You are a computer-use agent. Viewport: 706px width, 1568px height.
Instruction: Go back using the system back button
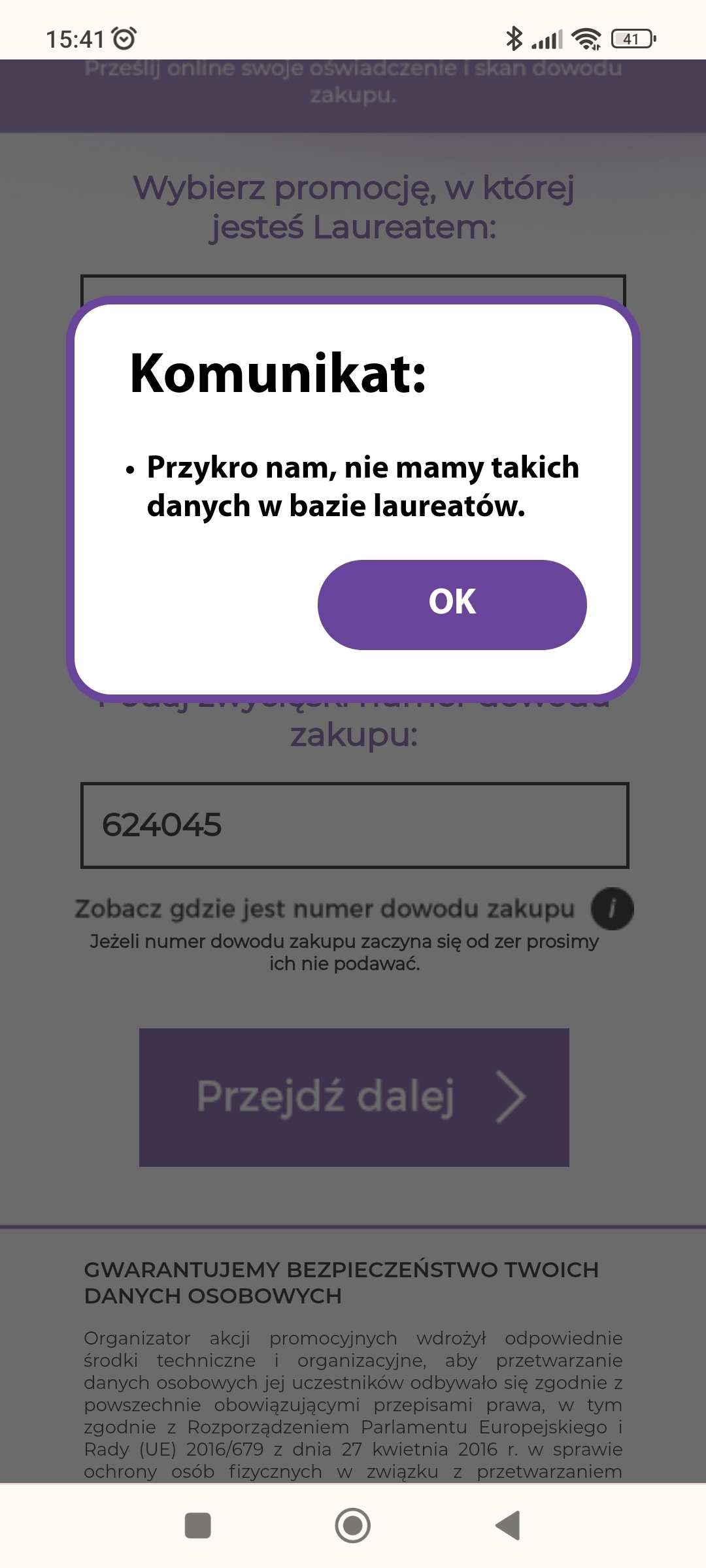[x=507, y=1526]
